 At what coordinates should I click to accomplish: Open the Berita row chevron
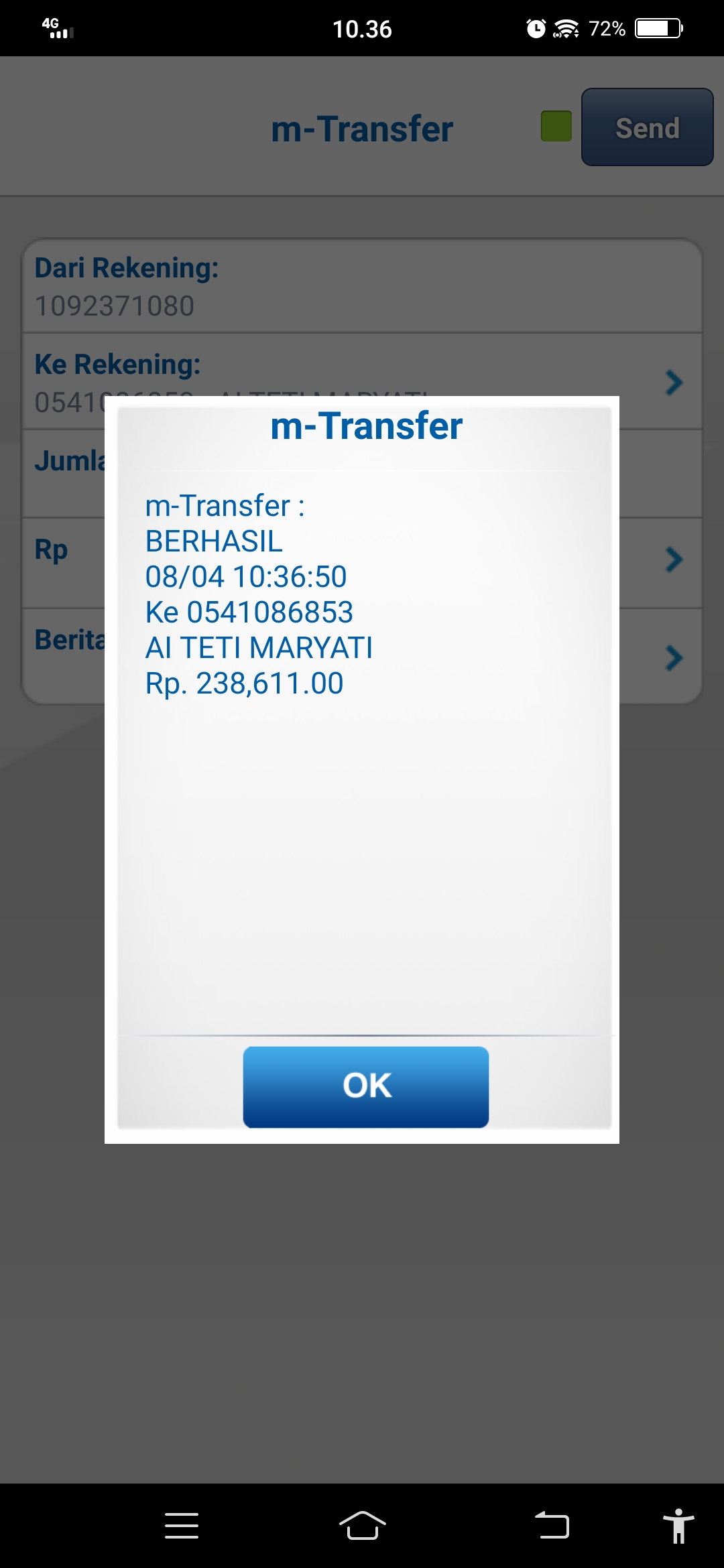tap(674, 657)
